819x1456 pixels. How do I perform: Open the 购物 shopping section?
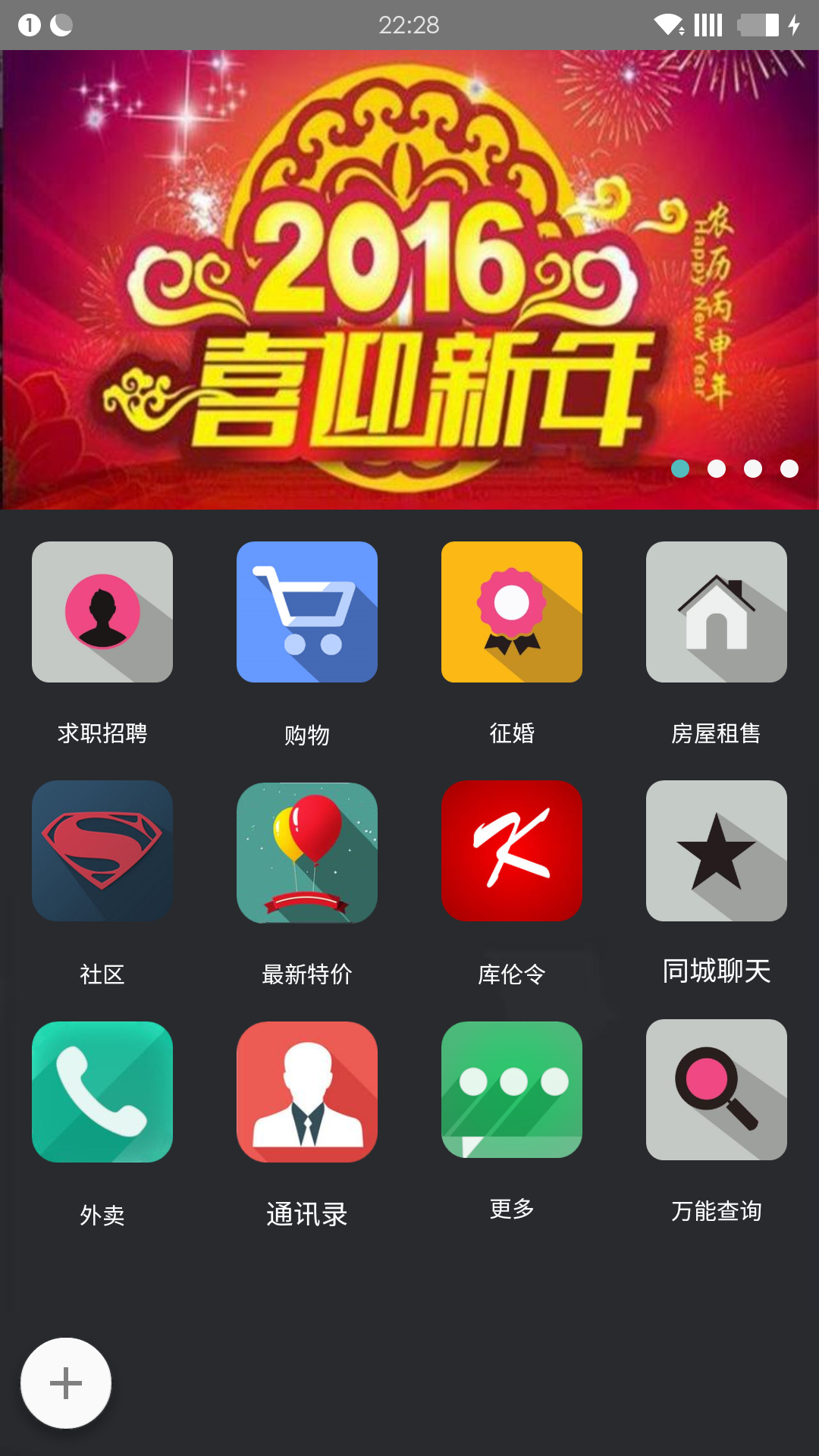307,612
